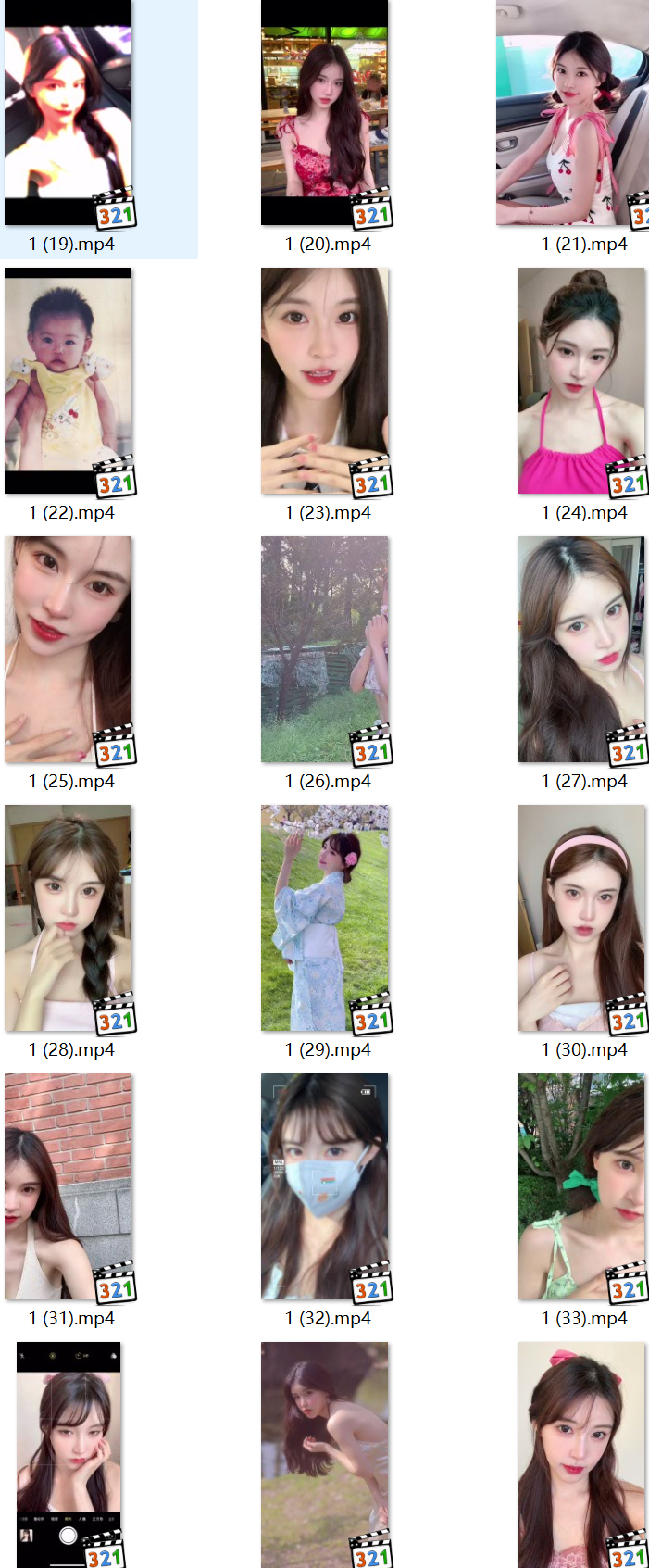Play video 1 (29).mp4
Viewport: 649px width, 1568px height.
[x=325, y=918]
